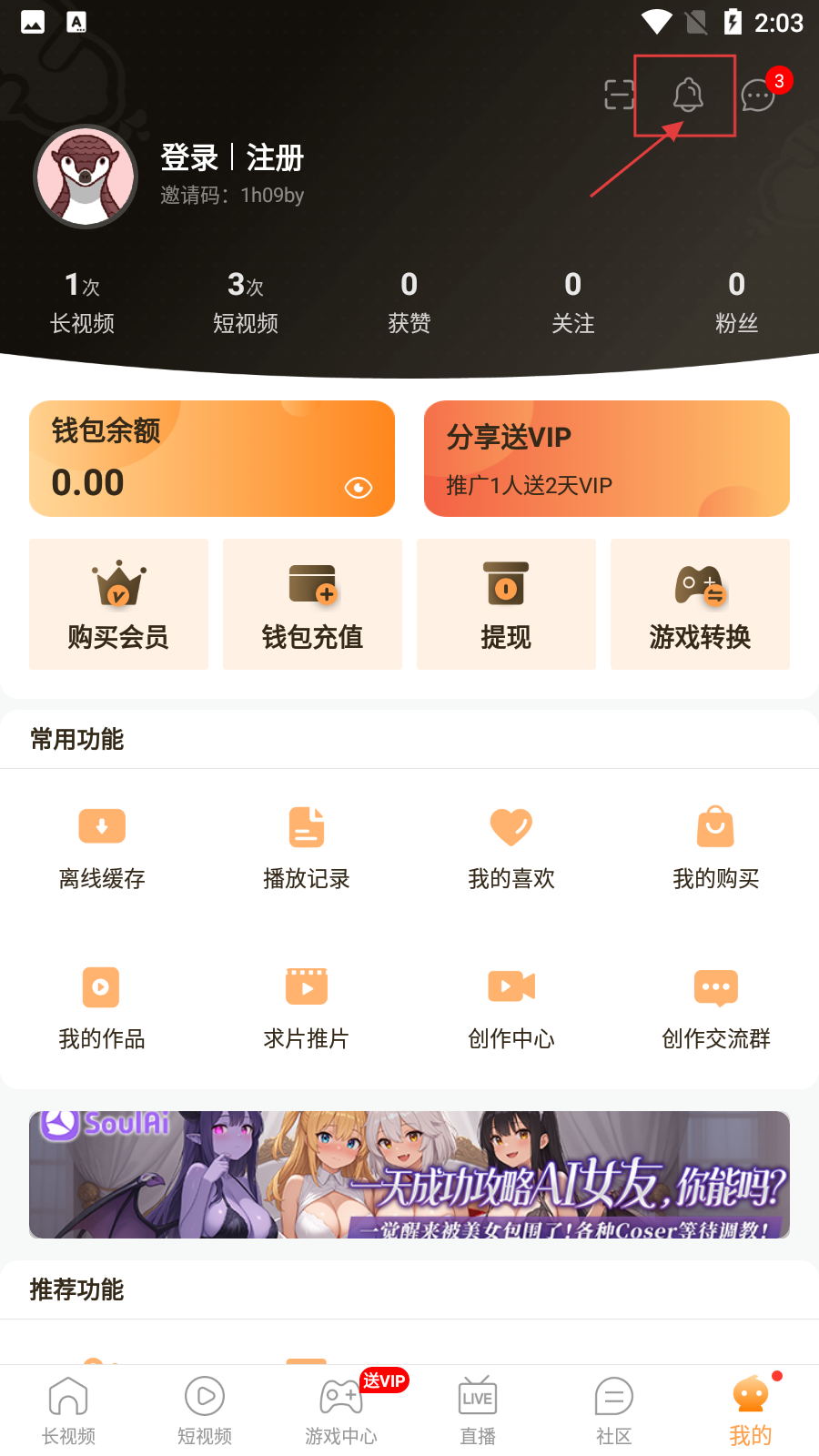Open notifications via the bell icon

(687, 95)
